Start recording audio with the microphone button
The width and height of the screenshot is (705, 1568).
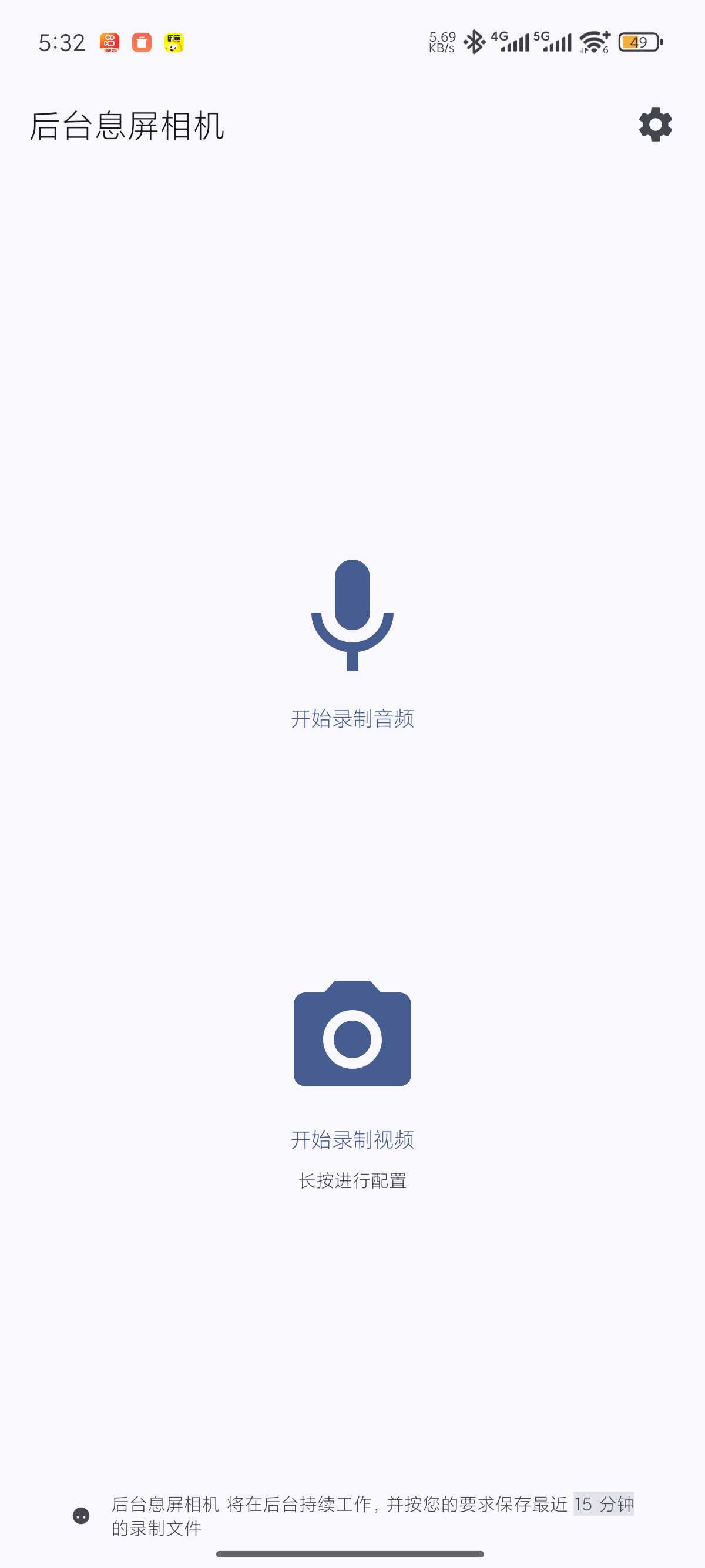352,615
